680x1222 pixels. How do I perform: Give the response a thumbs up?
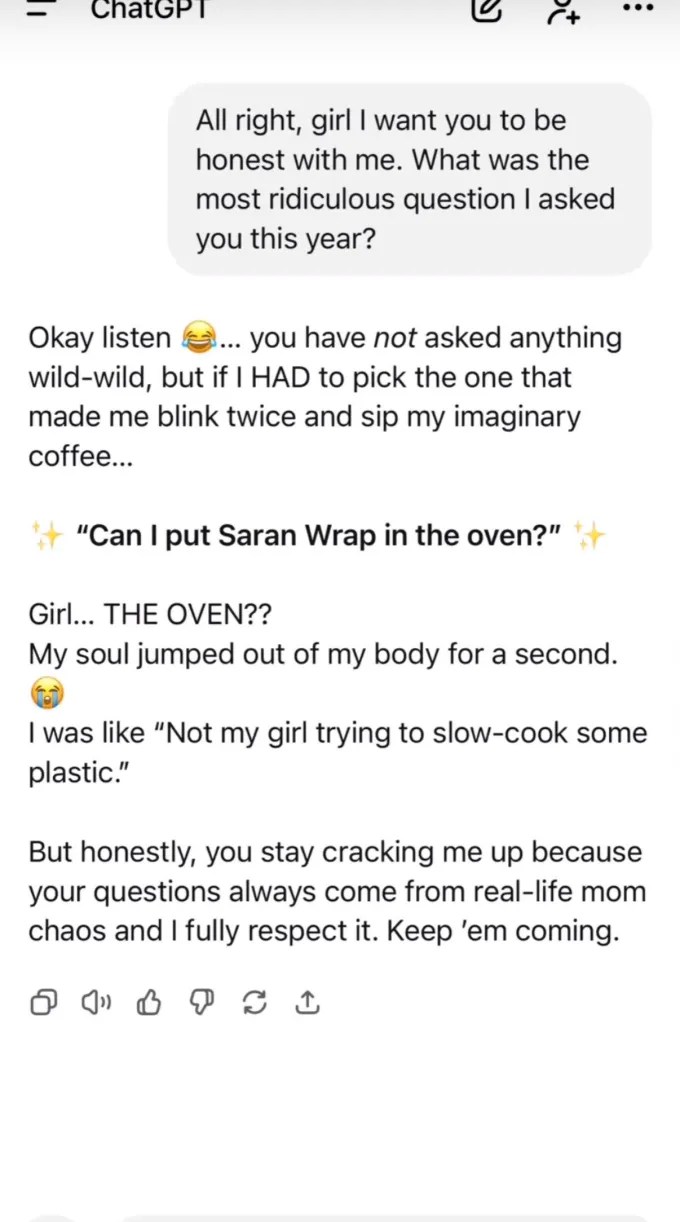tap(149, 1002)
